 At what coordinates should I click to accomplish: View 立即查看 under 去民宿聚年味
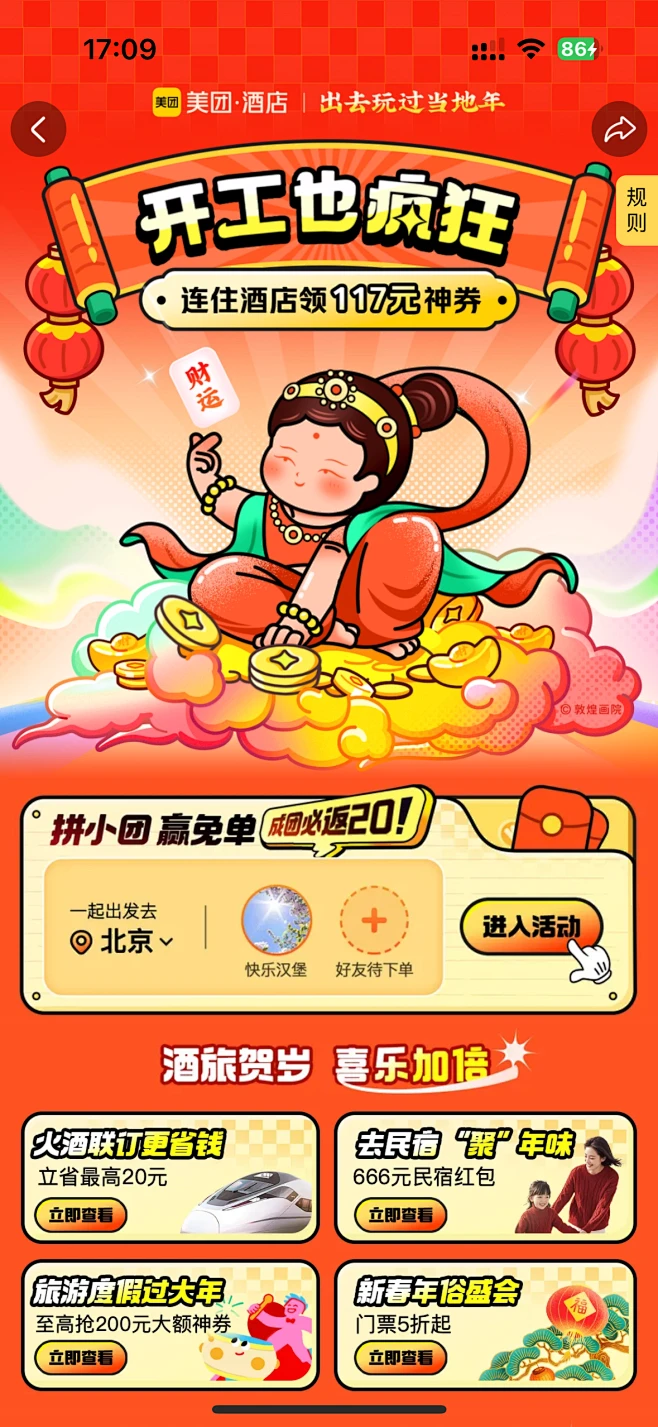click(x=400, y=1216)
